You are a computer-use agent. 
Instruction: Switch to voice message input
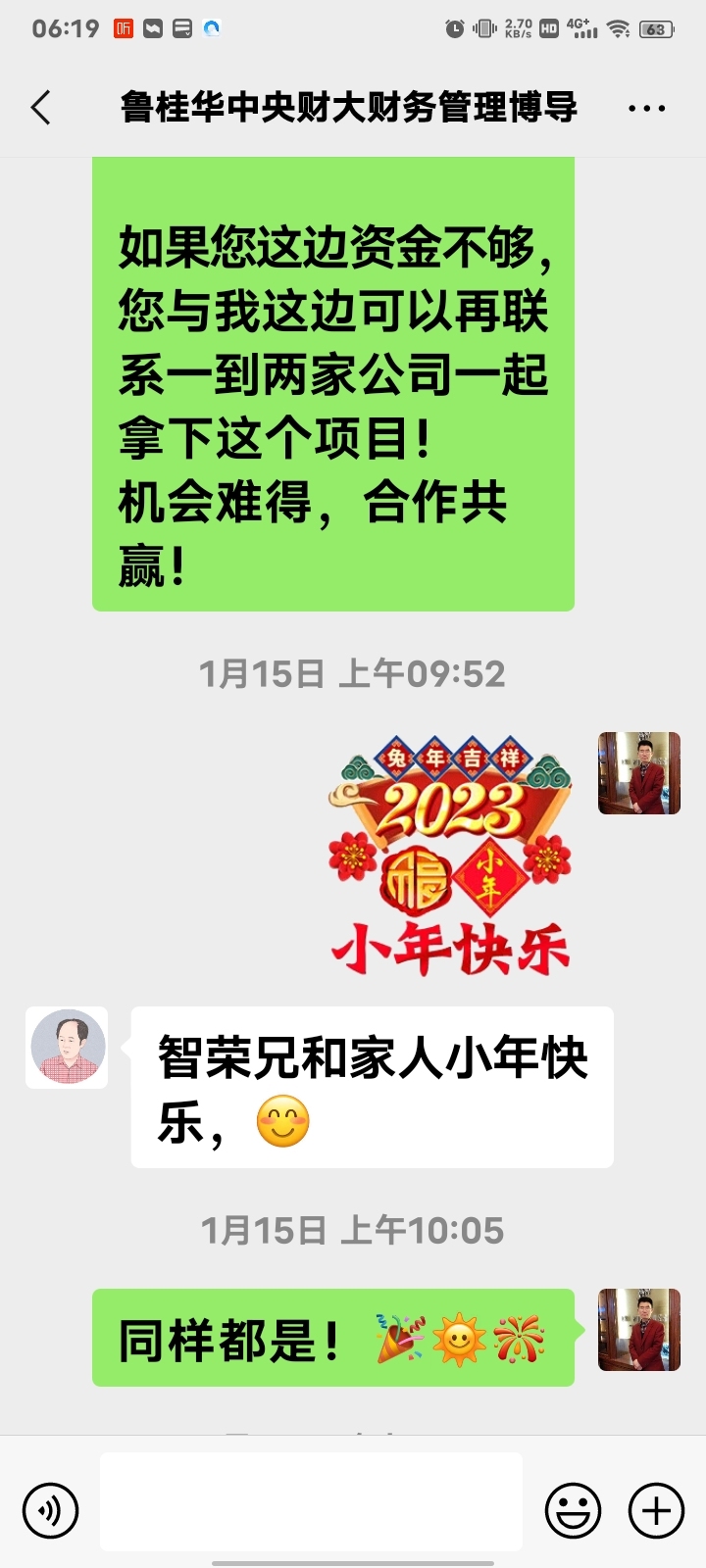50,1510
